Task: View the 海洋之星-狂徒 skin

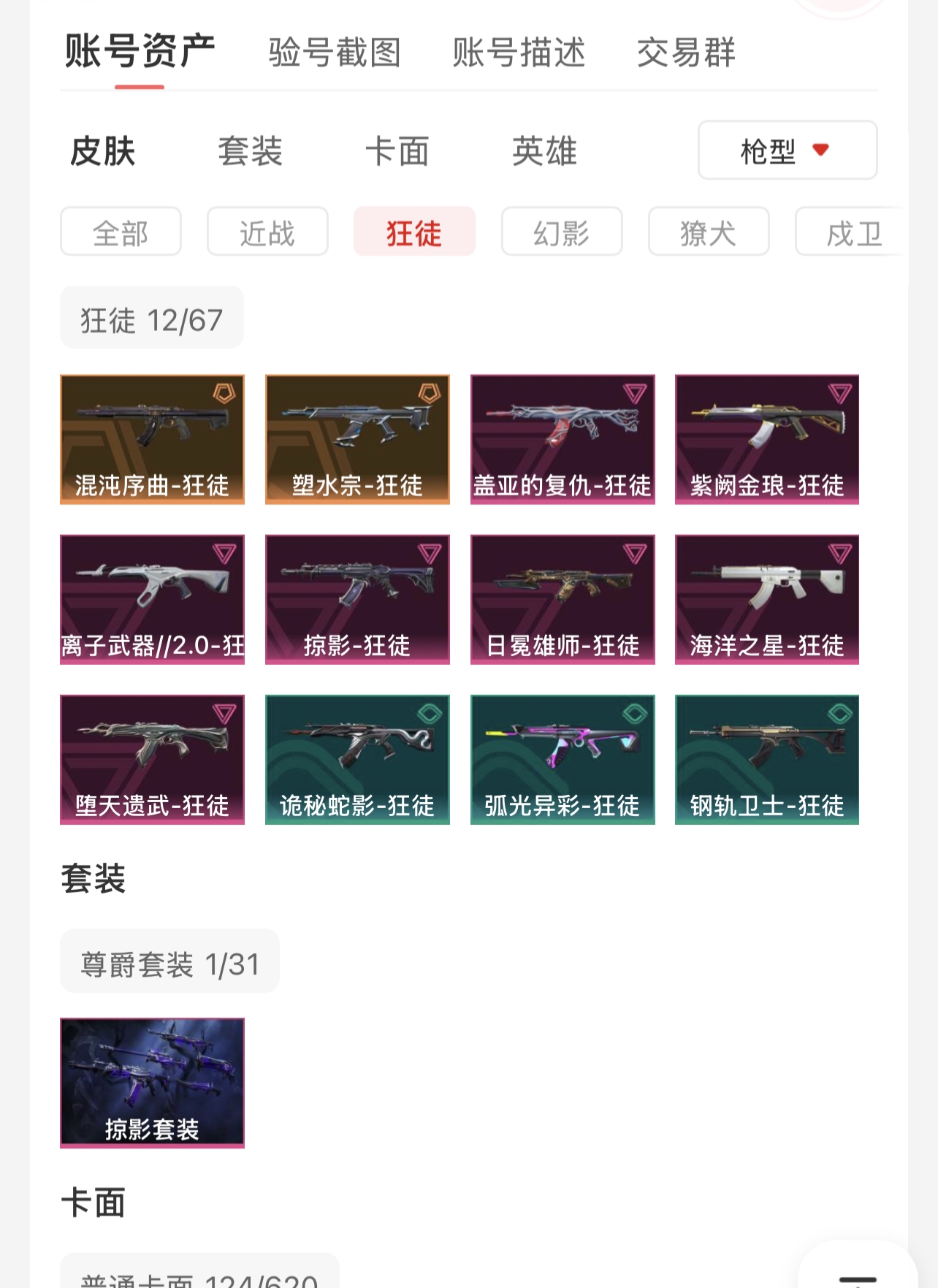Action: tap(767, 599)
